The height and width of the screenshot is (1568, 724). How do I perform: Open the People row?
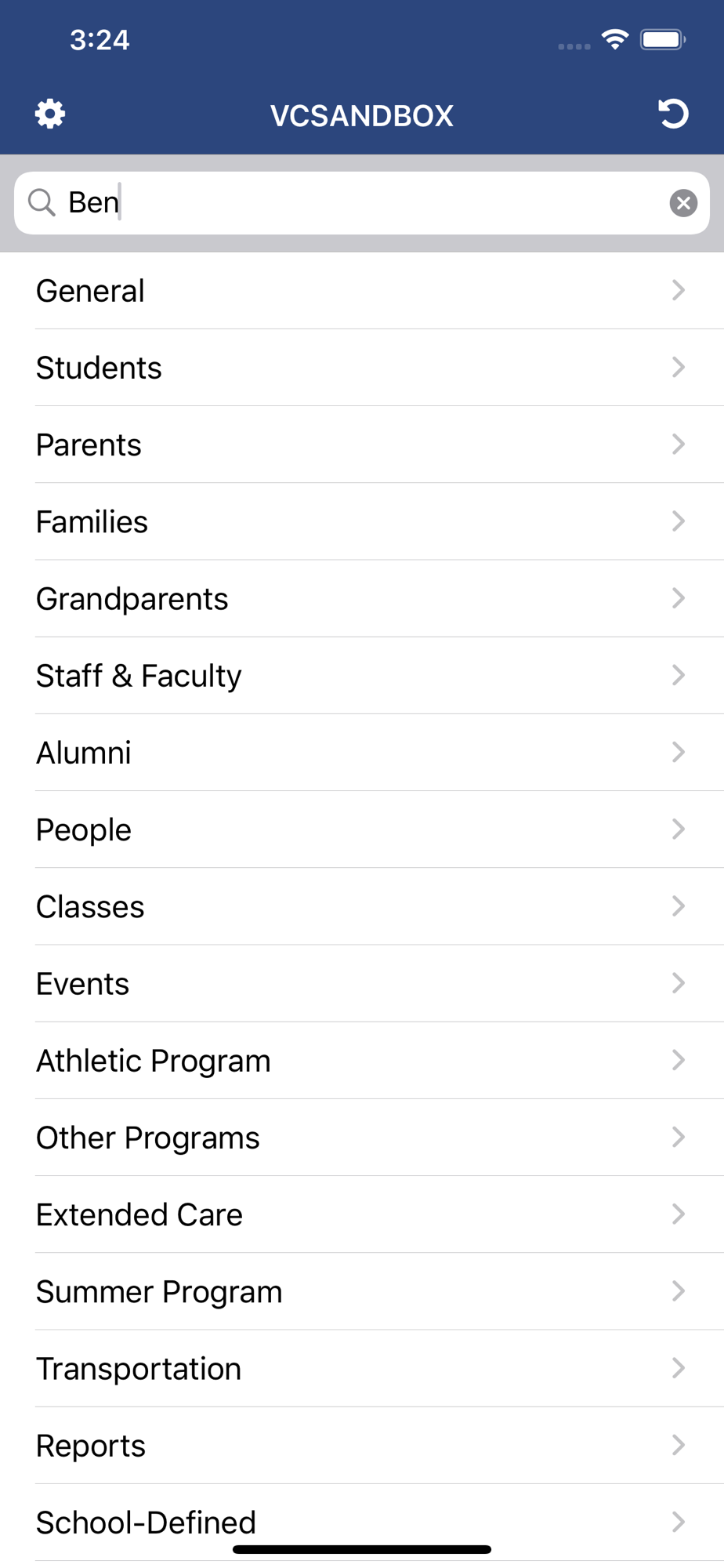point(362,829)
